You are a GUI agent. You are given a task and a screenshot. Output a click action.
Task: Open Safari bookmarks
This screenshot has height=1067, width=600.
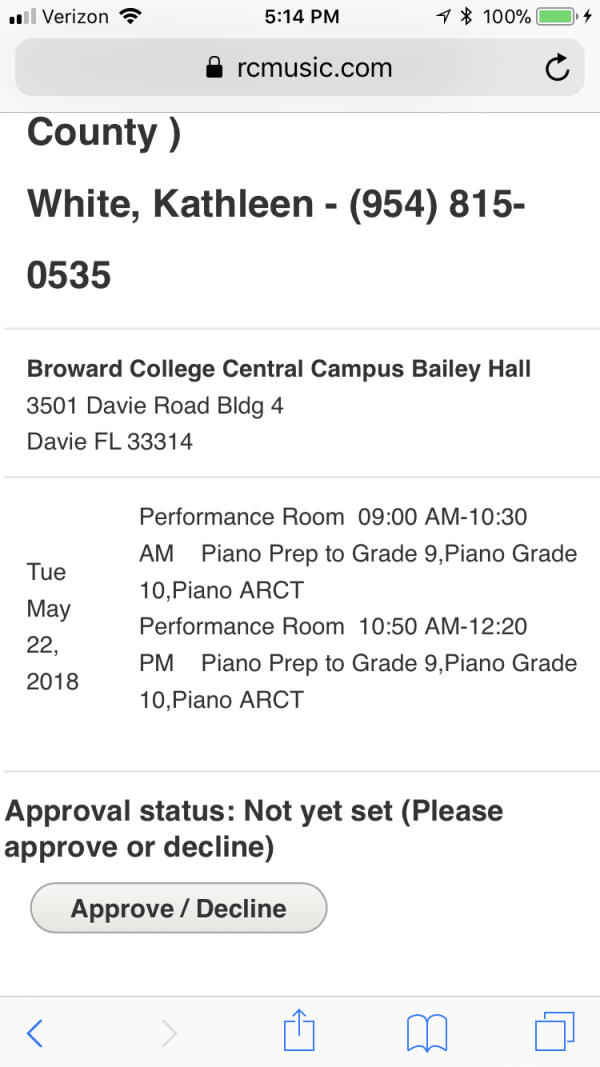427,1033
